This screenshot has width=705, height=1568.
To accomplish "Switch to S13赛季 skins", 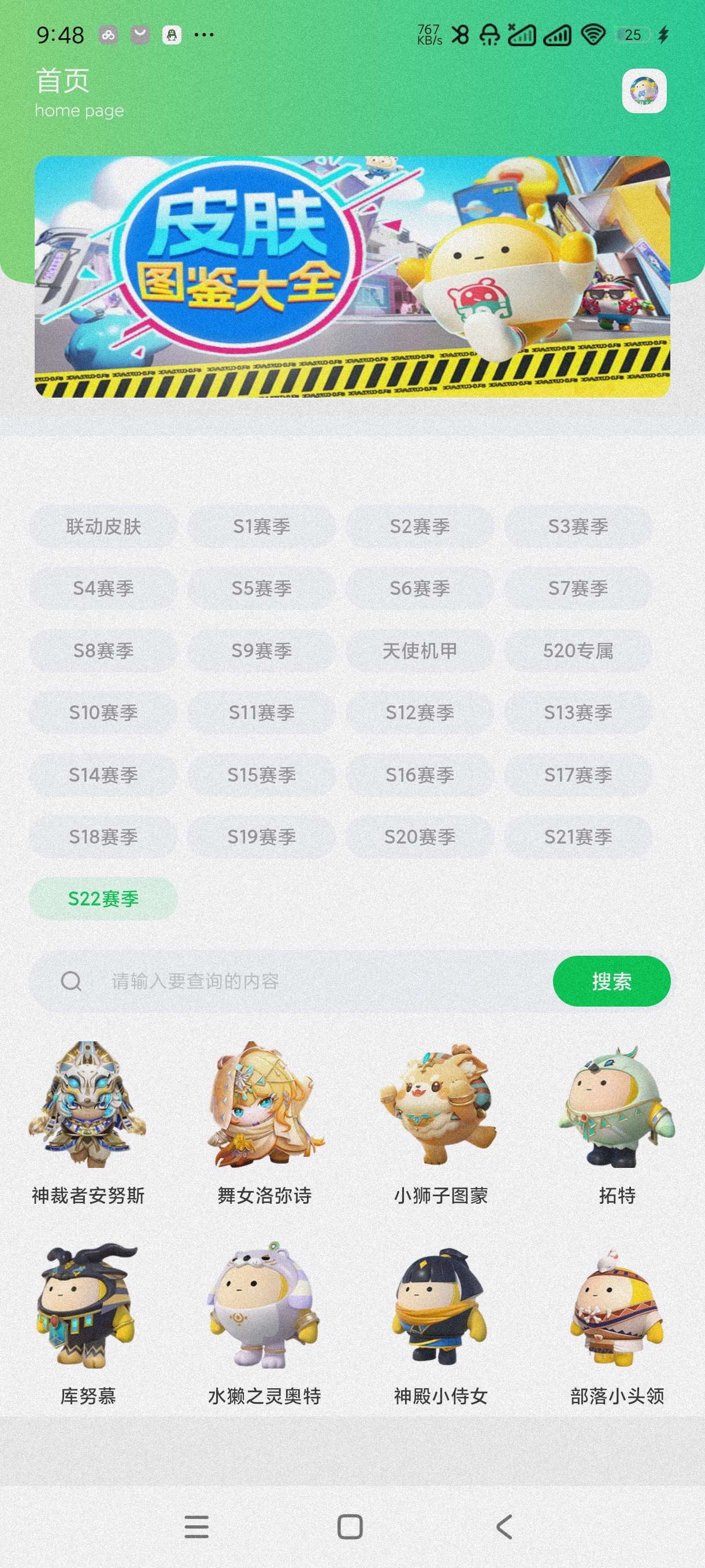I will click(x=578, y=713).
